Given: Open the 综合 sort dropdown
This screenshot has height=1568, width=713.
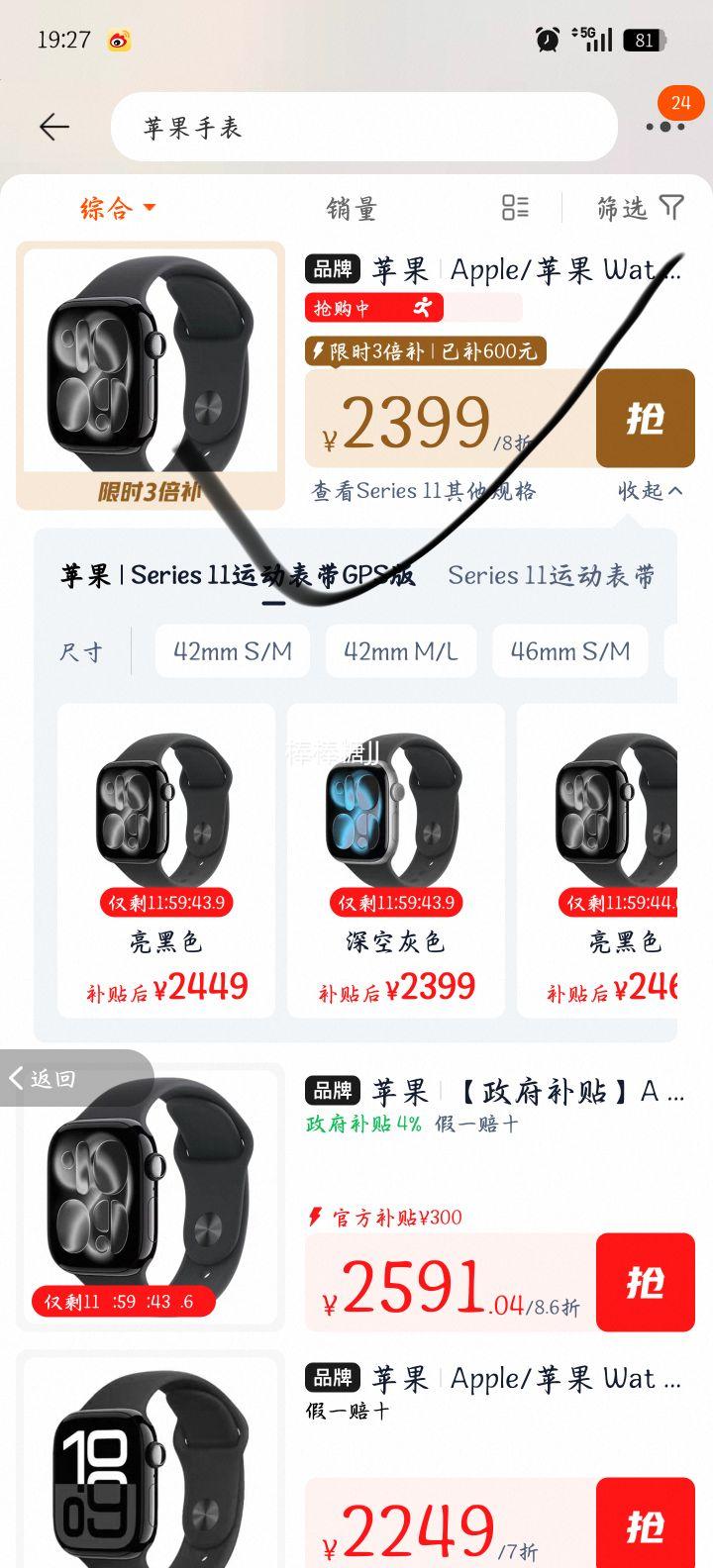Looking at the screenshot, I should click(113, 207).
